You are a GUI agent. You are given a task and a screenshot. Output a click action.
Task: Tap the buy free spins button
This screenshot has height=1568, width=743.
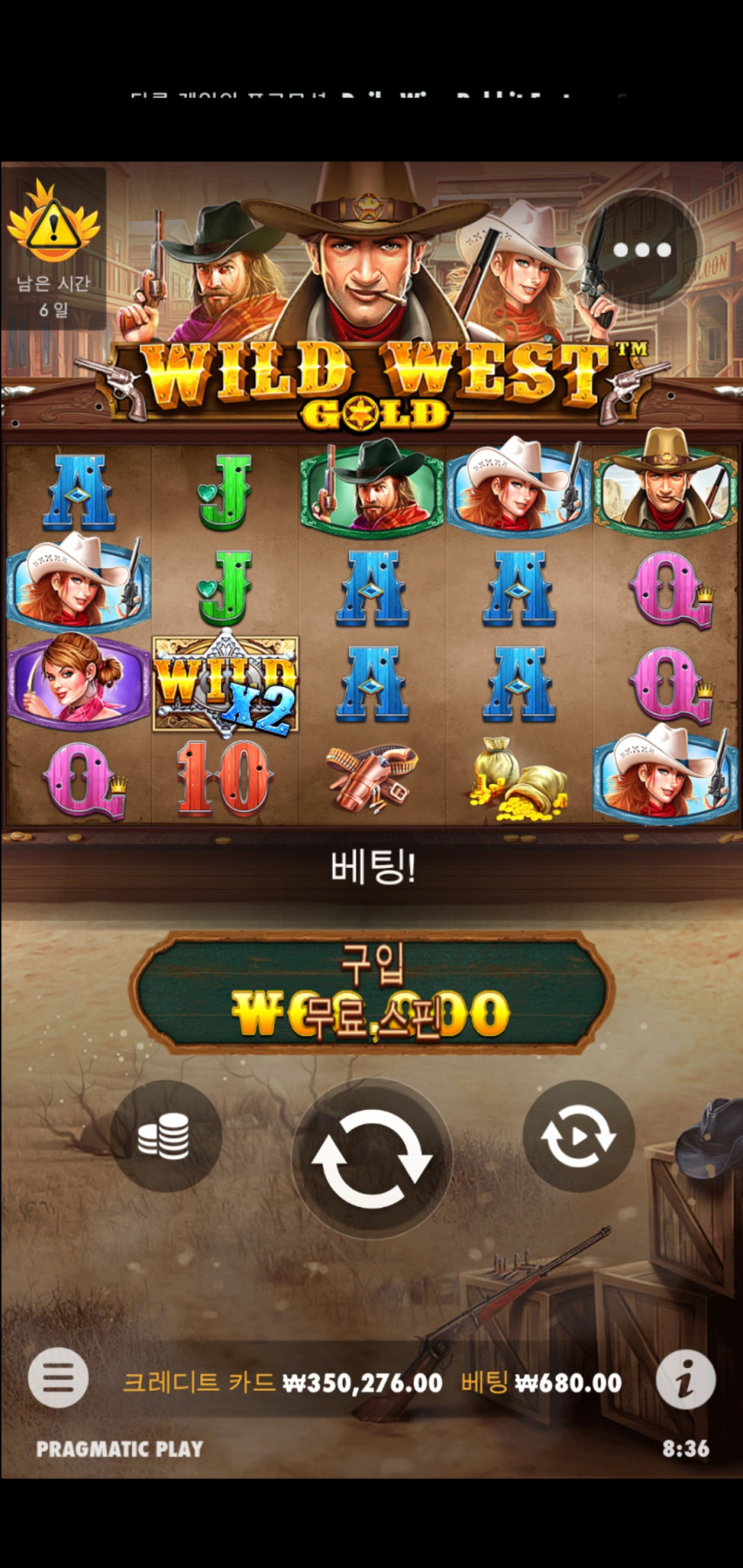pos(371,992)
